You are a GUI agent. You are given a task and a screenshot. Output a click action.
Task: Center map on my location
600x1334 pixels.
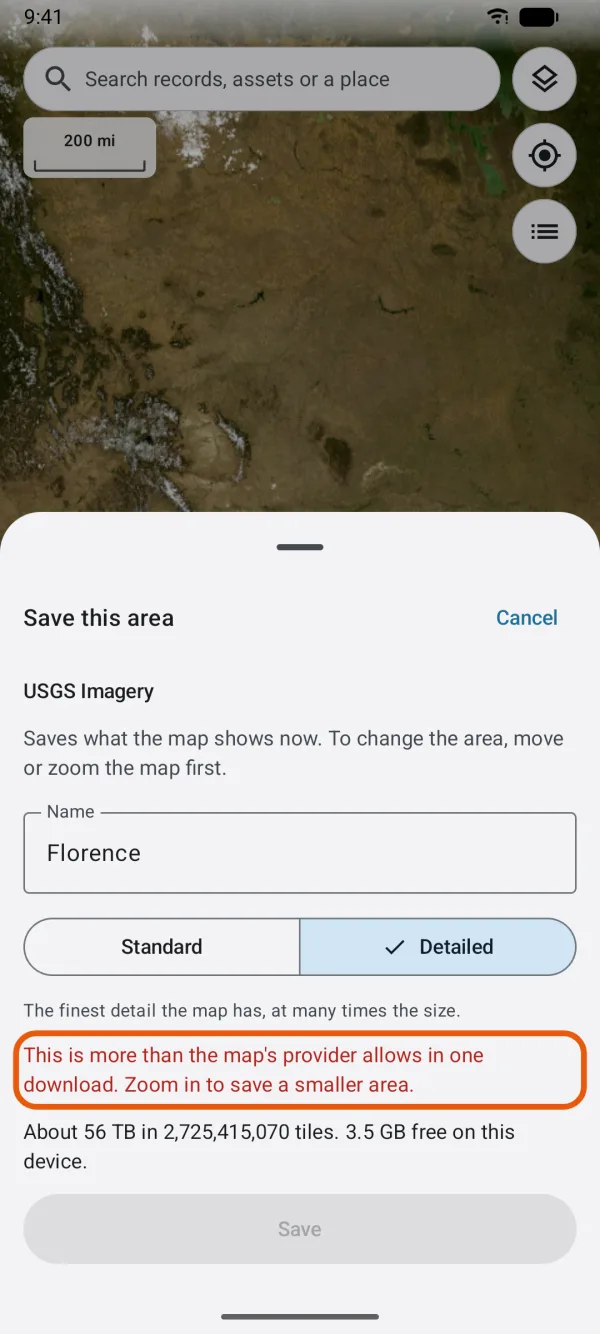click(544, 155)
